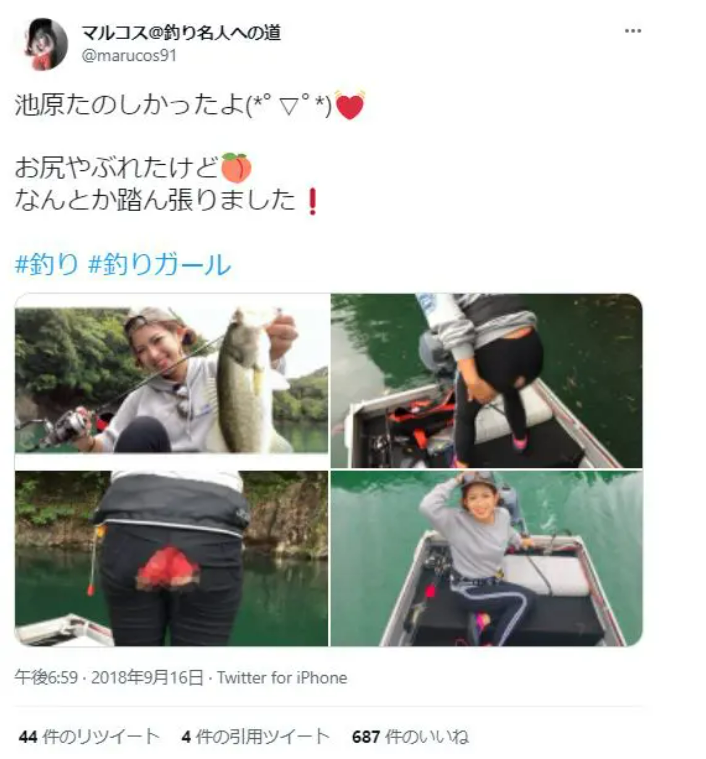The image size is (706, 759).
Task: Show the 4 件の引用ツイート list
Action: [255, 737]
